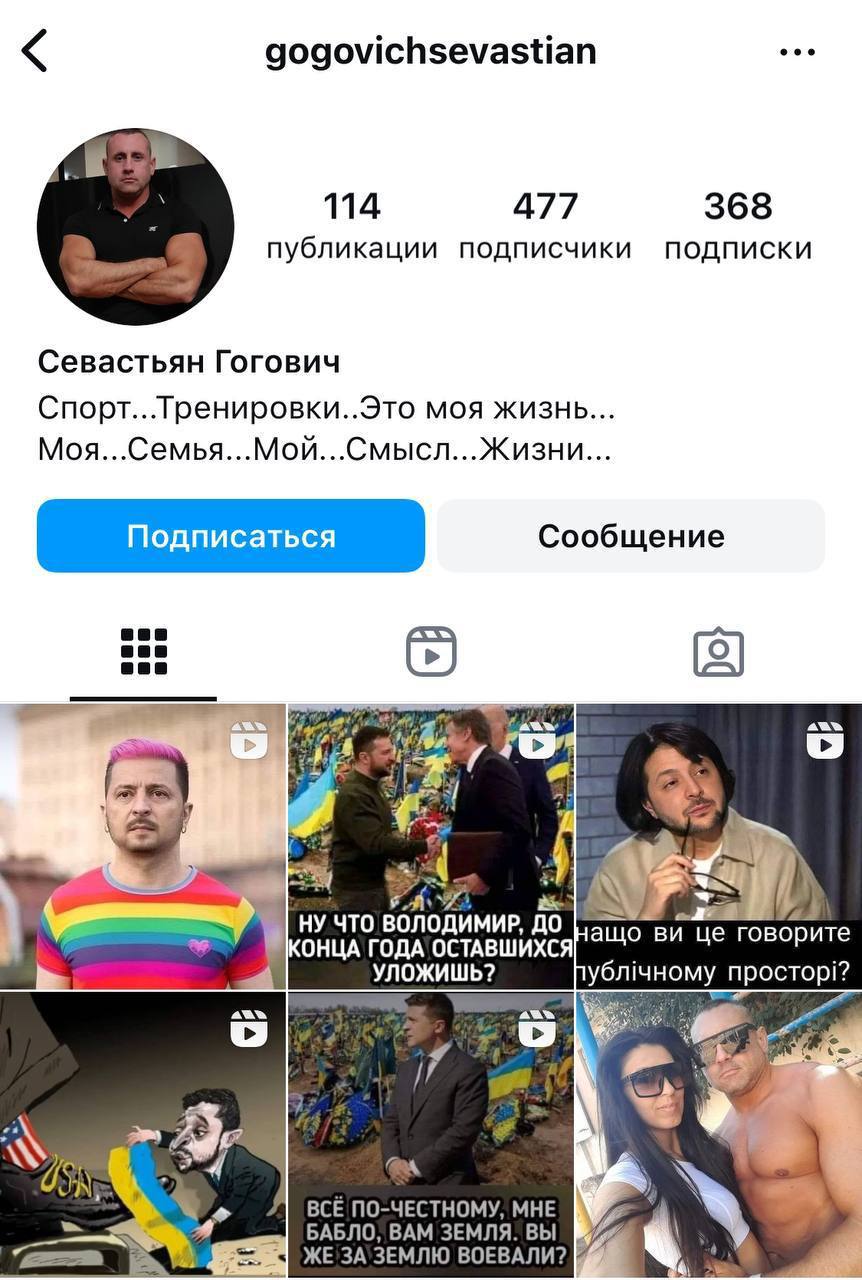This screenshot has width=862, height=1280.
Task: Open the cartoon reel with USA boot
Action: click(143, 1134)
